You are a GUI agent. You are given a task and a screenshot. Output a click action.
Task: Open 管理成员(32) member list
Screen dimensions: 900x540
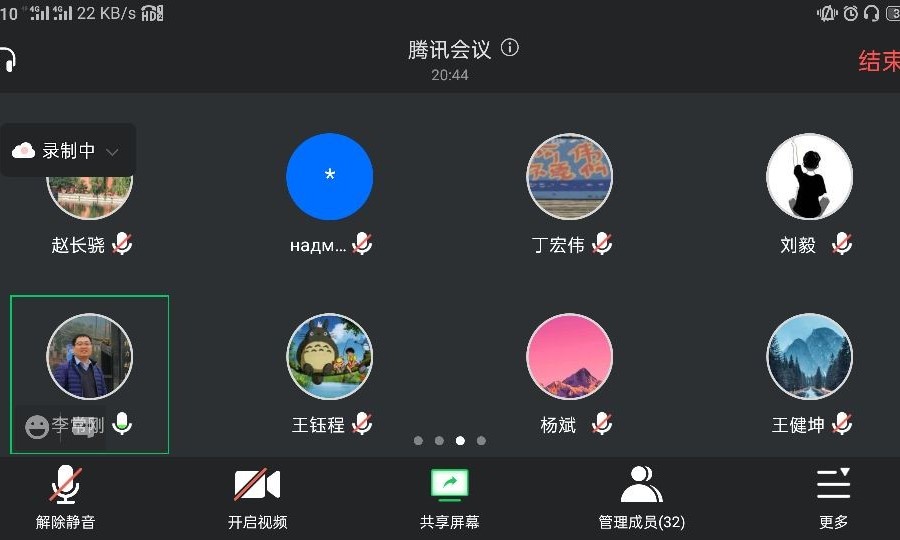641,497
